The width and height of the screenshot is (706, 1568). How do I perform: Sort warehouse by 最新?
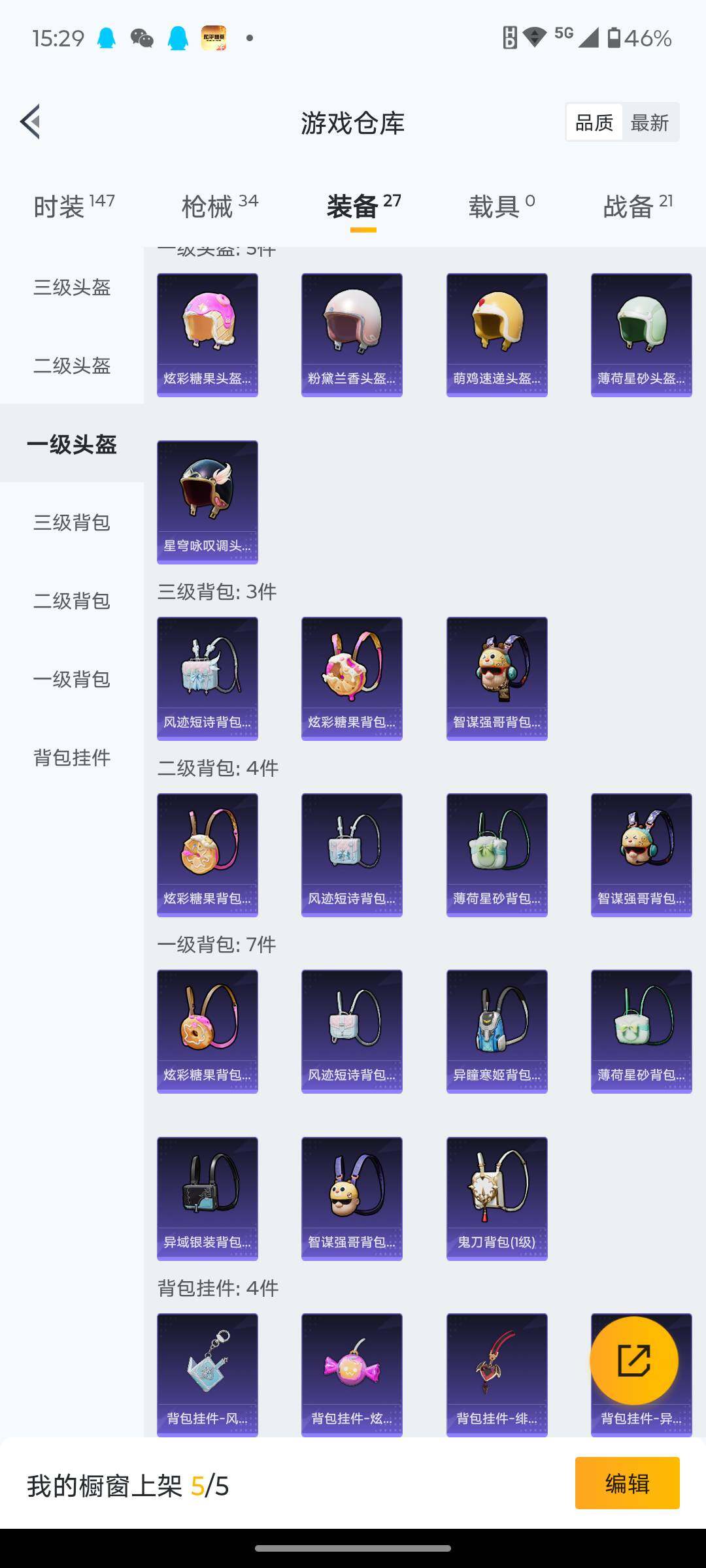[649, 122]
